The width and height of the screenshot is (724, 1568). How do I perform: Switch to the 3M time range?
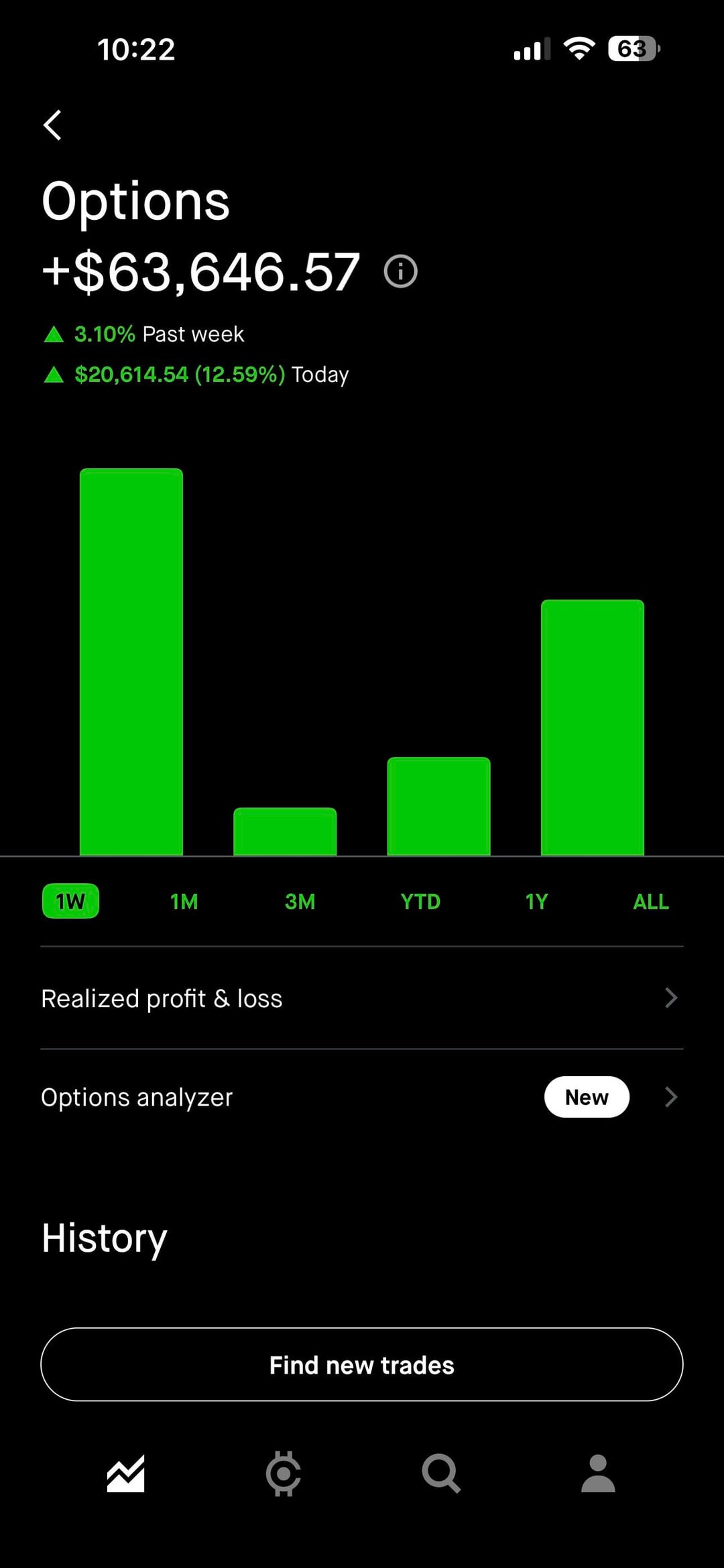point(300,901)
